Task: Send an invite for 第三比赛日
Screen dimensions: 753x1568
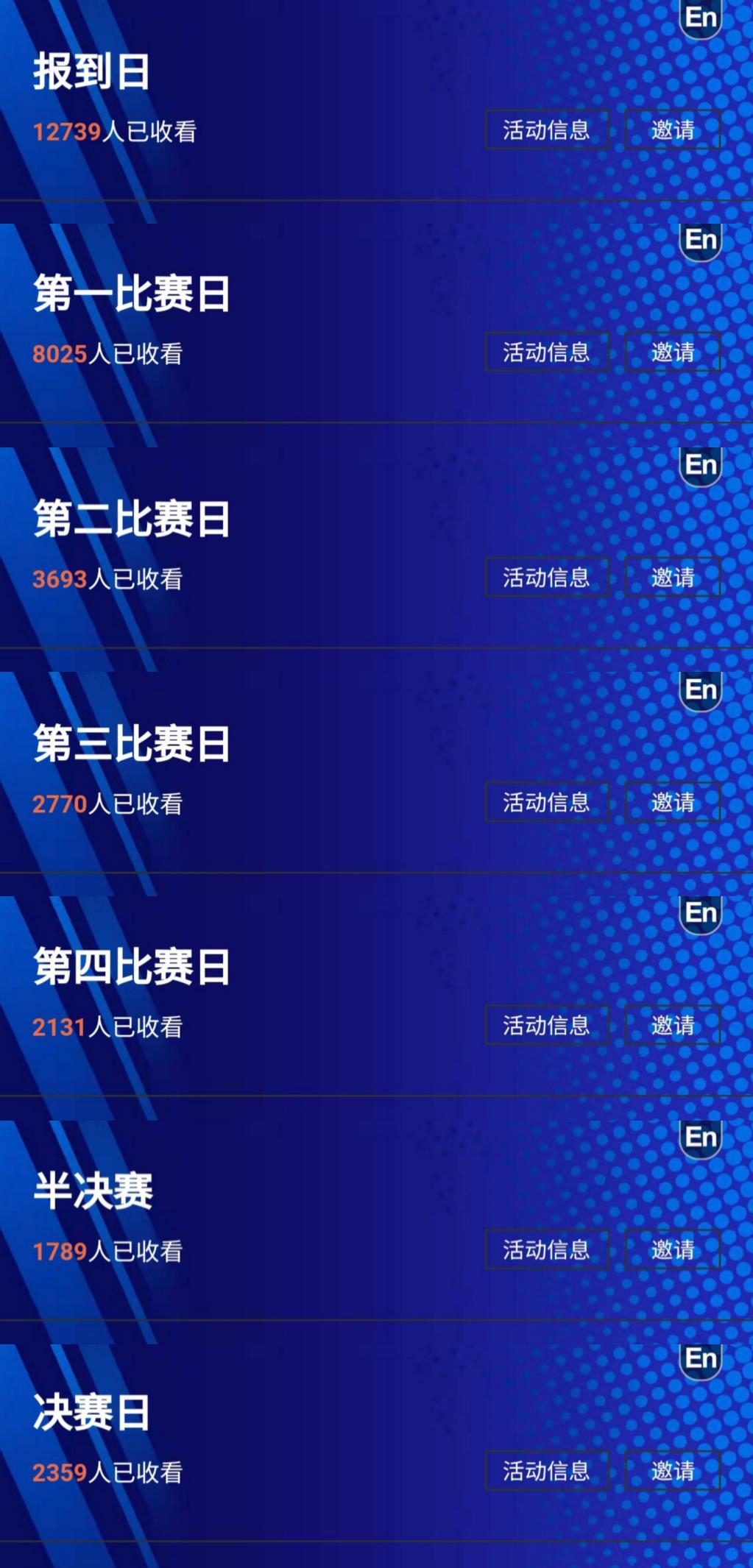Action: pos(672,802)
